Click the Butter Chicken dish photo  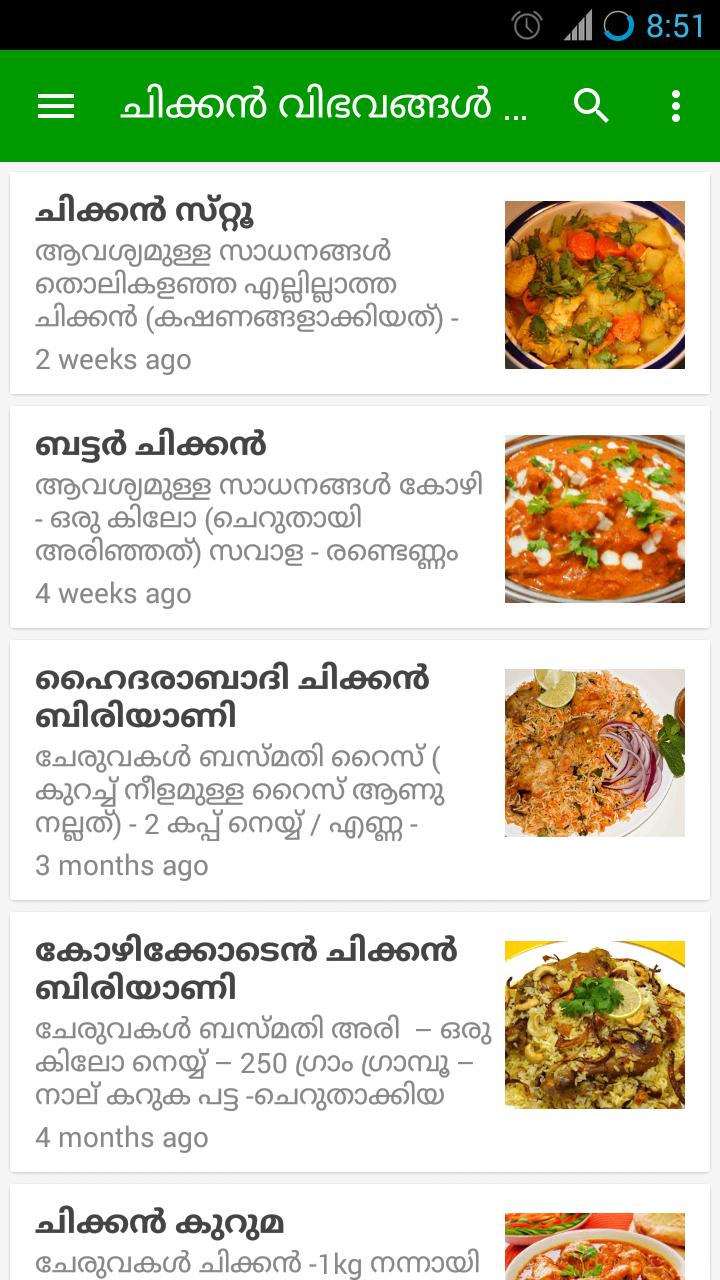coord(594,518)
